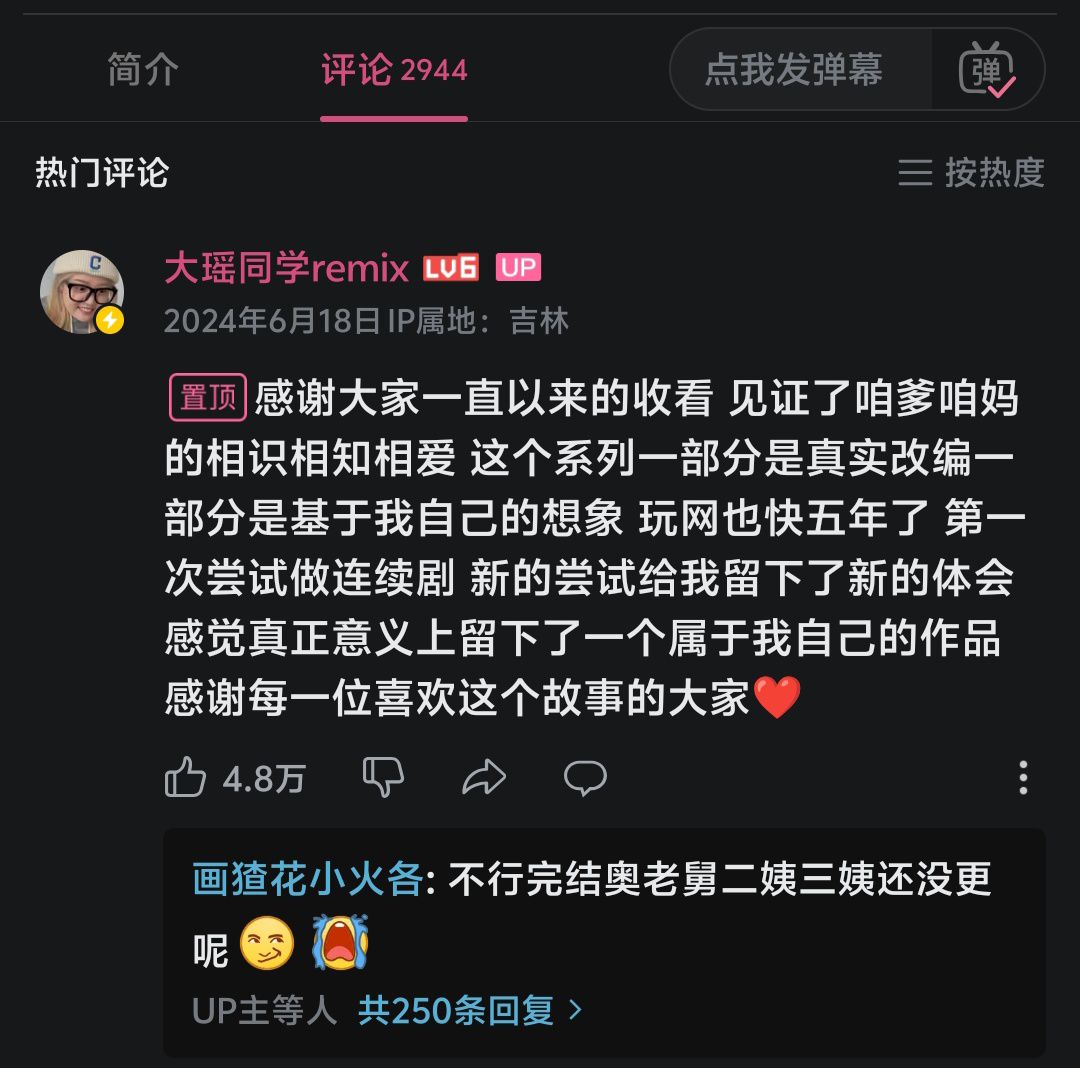The height and width of the screenshot is (1068, 1080).
Task: Like the pinned comment by 大瑶同学remix
Action: (x=186, y=778)
